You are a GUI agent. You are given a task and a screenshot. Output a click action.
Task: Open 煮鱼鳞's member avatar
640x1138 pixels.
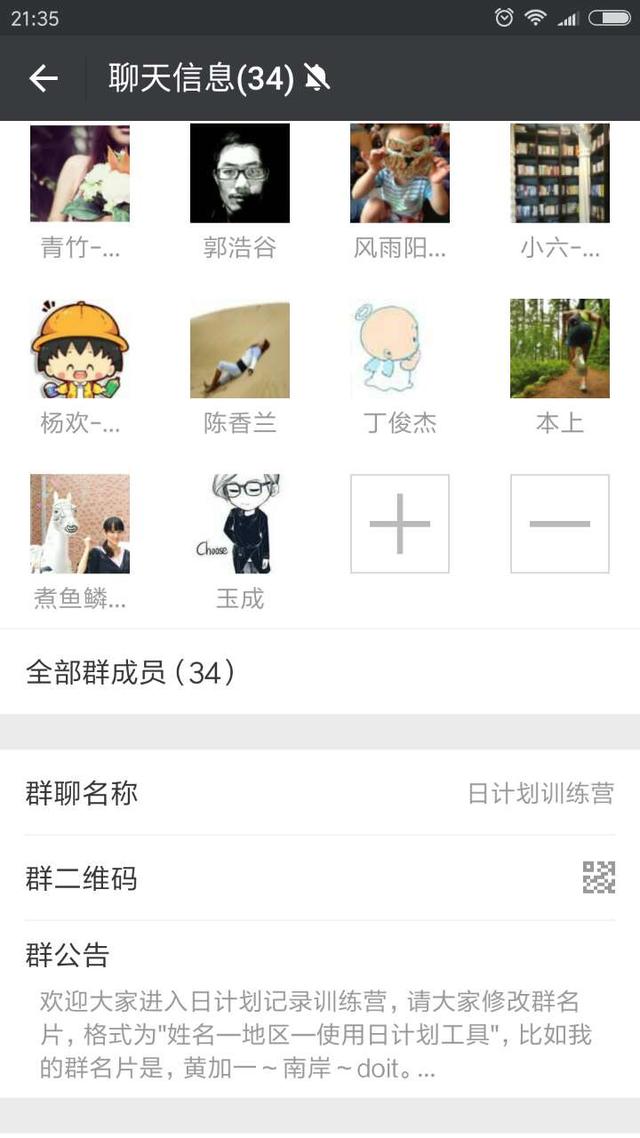(x=80, y=523)
